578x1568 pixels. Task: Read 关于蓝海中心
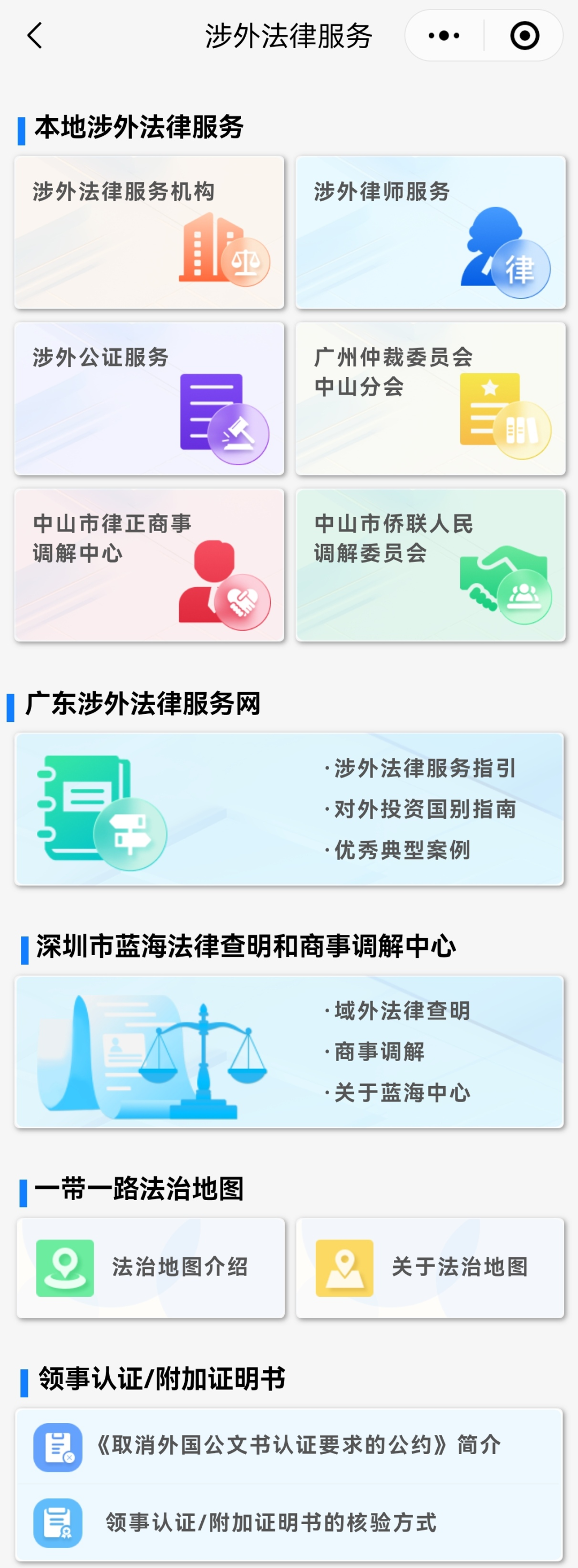click(402, 1093)
